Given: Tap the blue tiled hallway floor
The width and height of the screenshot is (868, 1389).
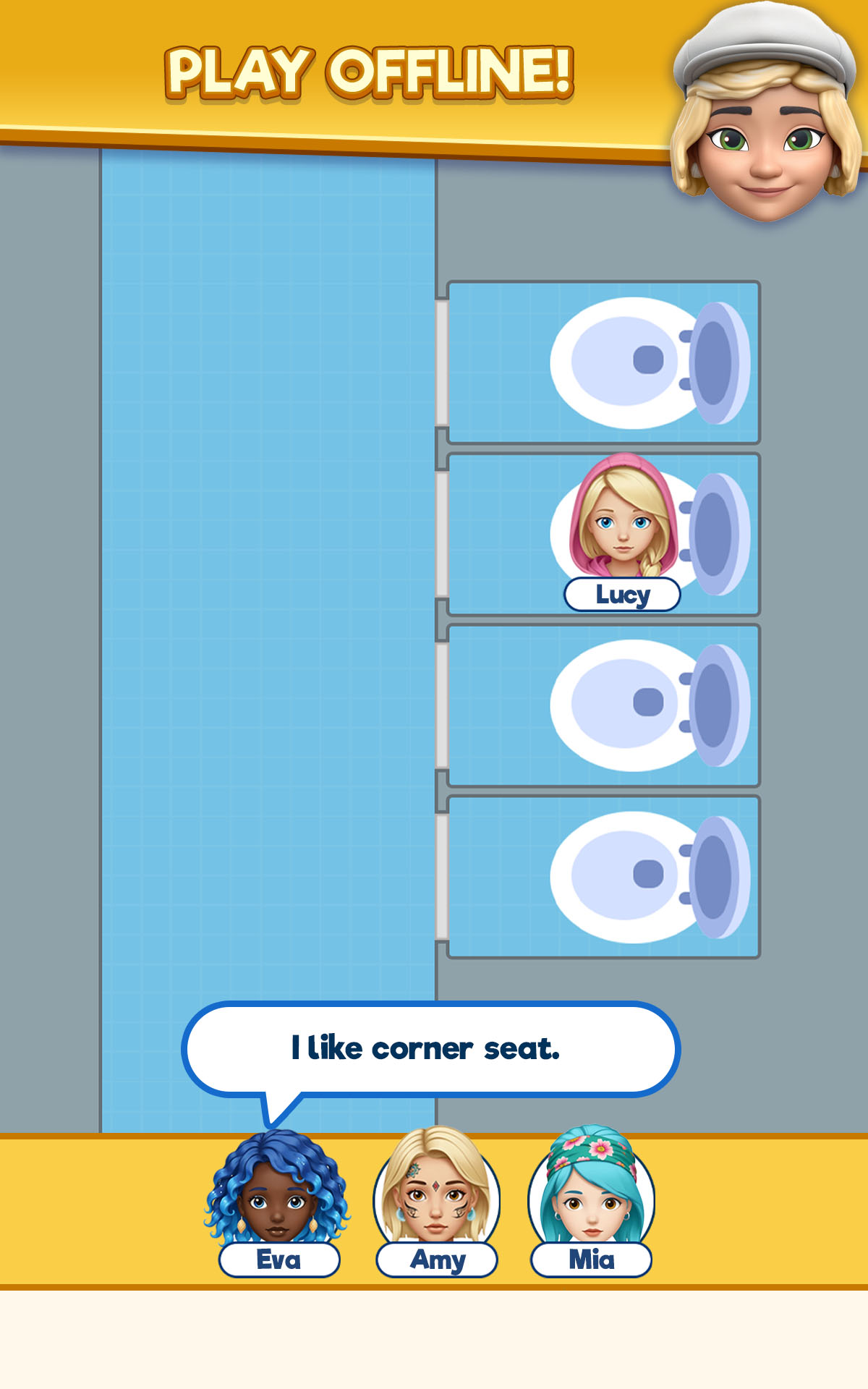Looking at the screenshot, I should tap(268, 651).
